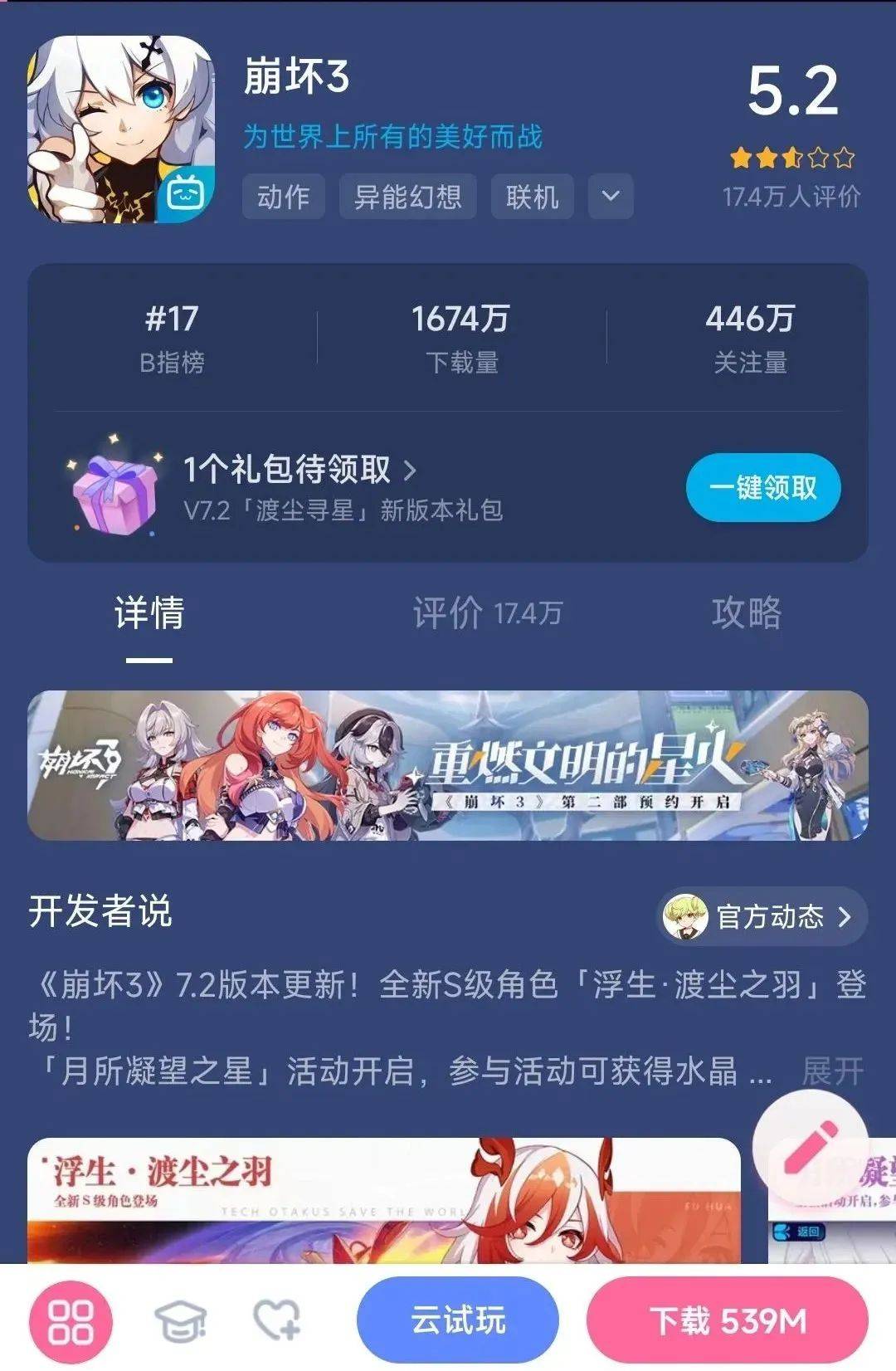Open the 联机 tag

[x=532, y=197]
